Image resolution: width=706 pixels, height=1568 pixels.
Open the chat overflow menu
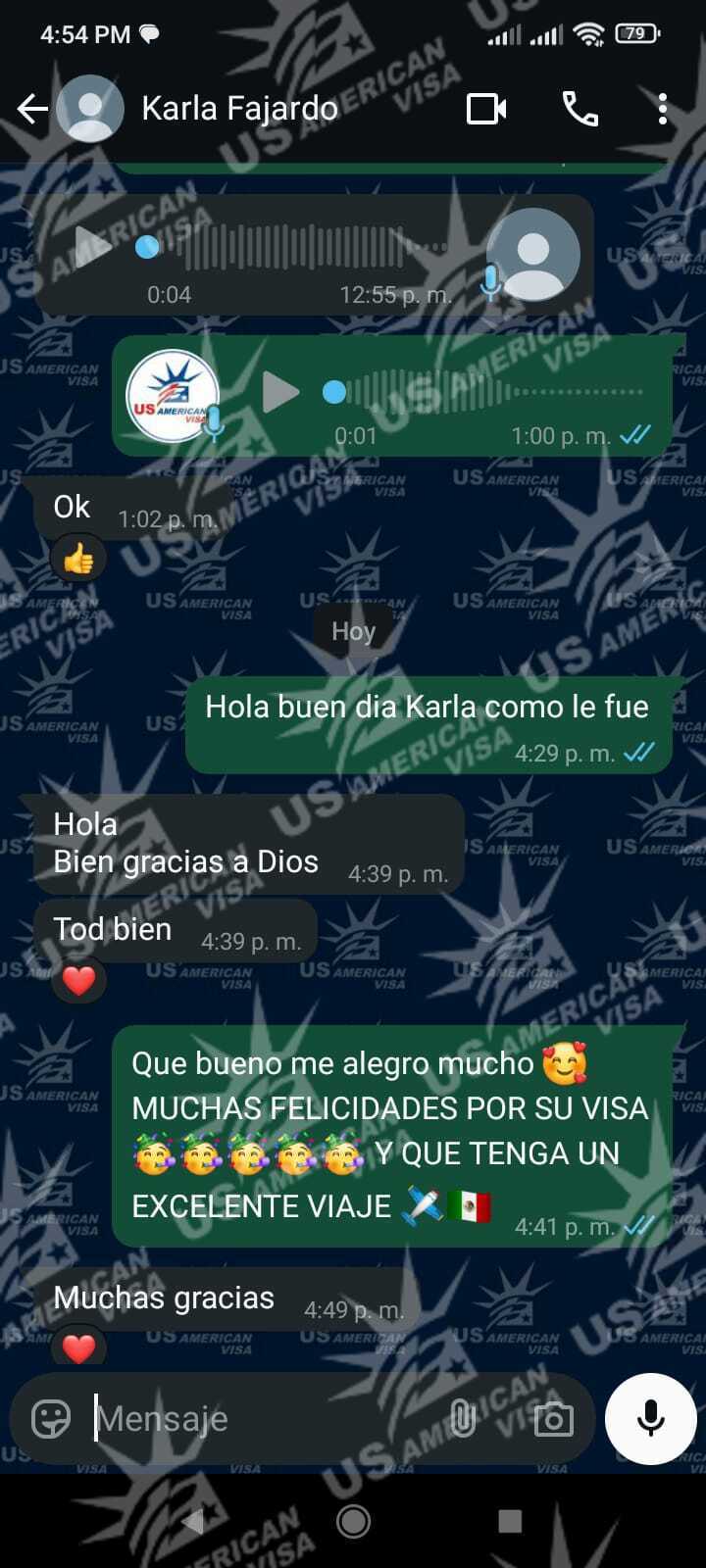(663, 109)
